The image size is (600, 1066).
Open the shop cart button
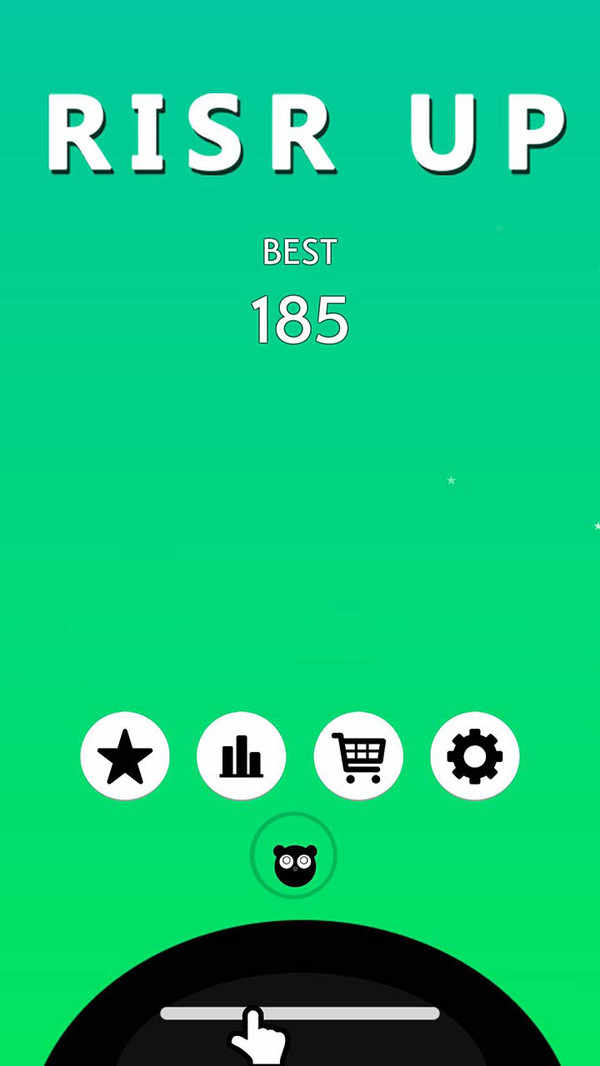(358, 756)
